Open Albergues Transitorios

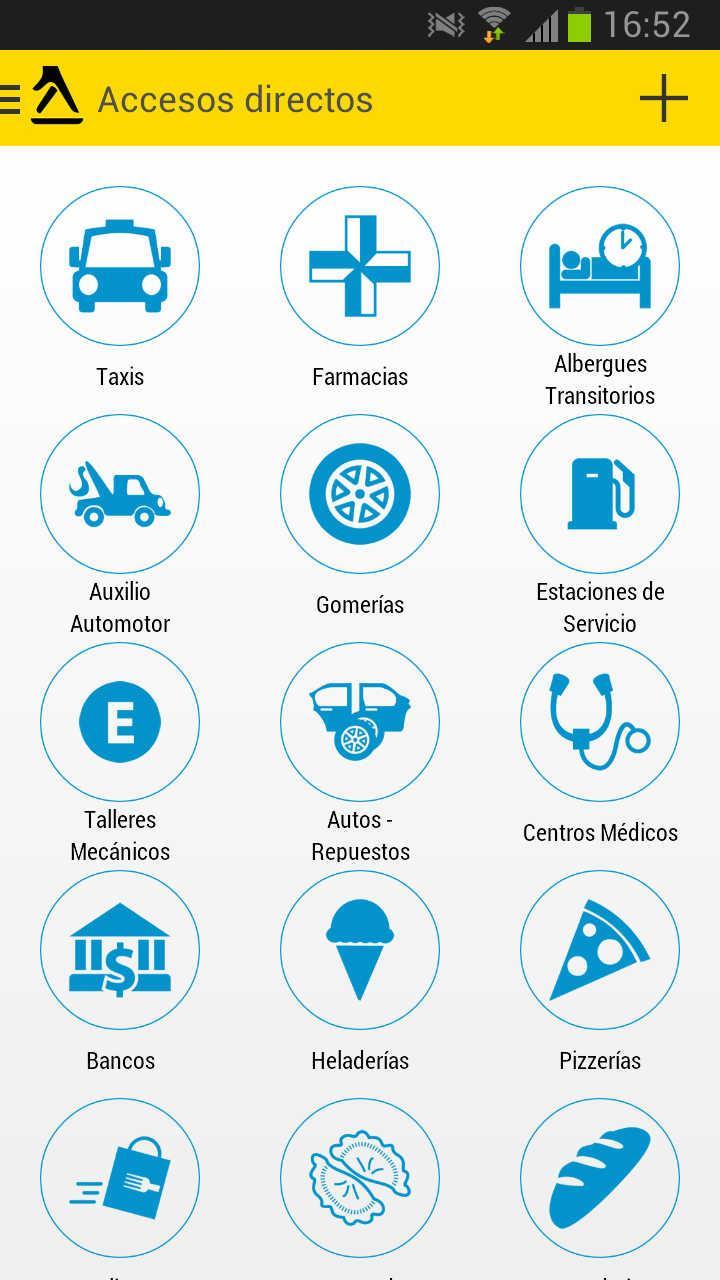tap(599, 265)
